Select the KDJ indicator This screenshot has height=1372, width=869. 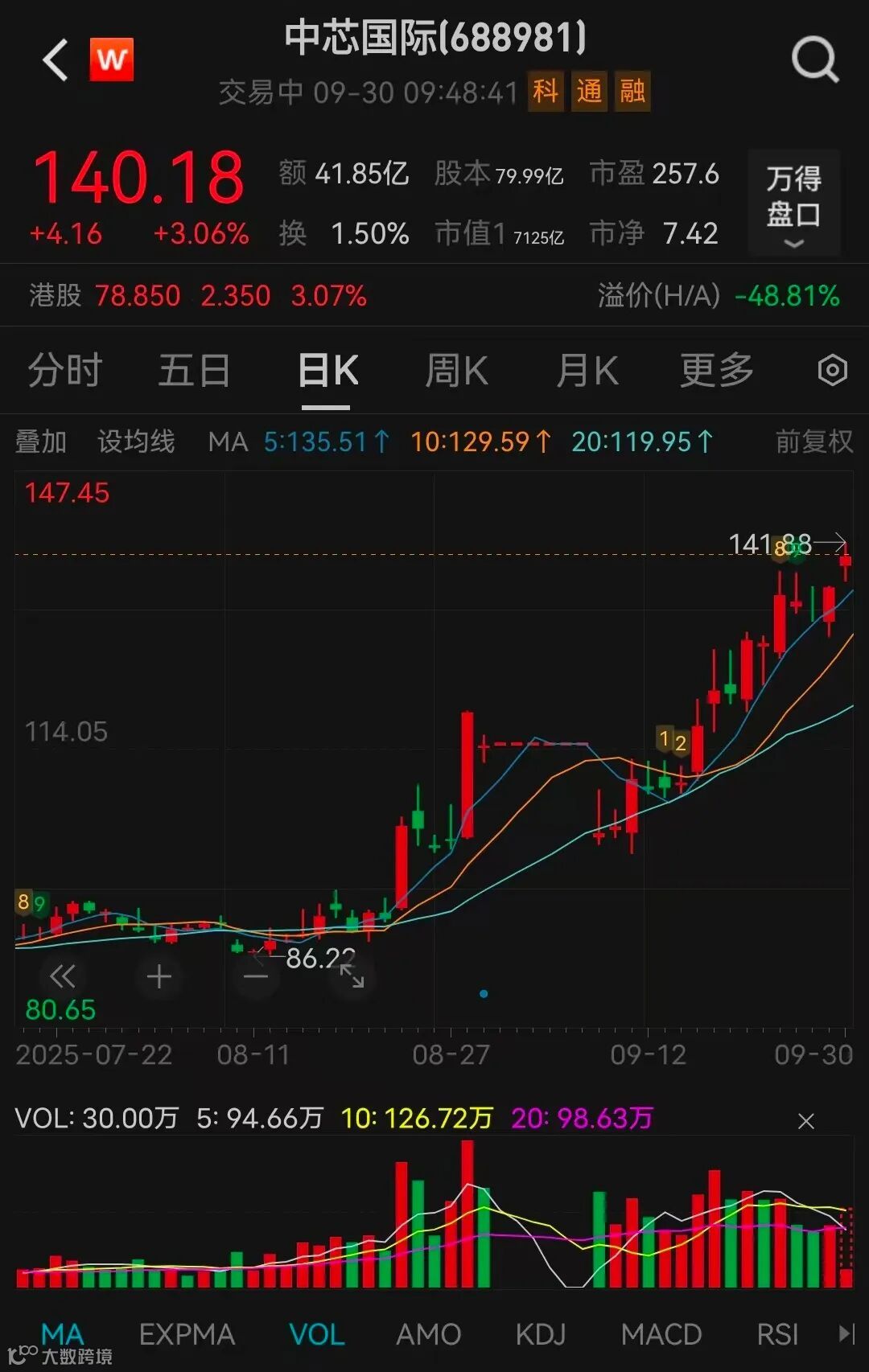tap(541, 1335)
